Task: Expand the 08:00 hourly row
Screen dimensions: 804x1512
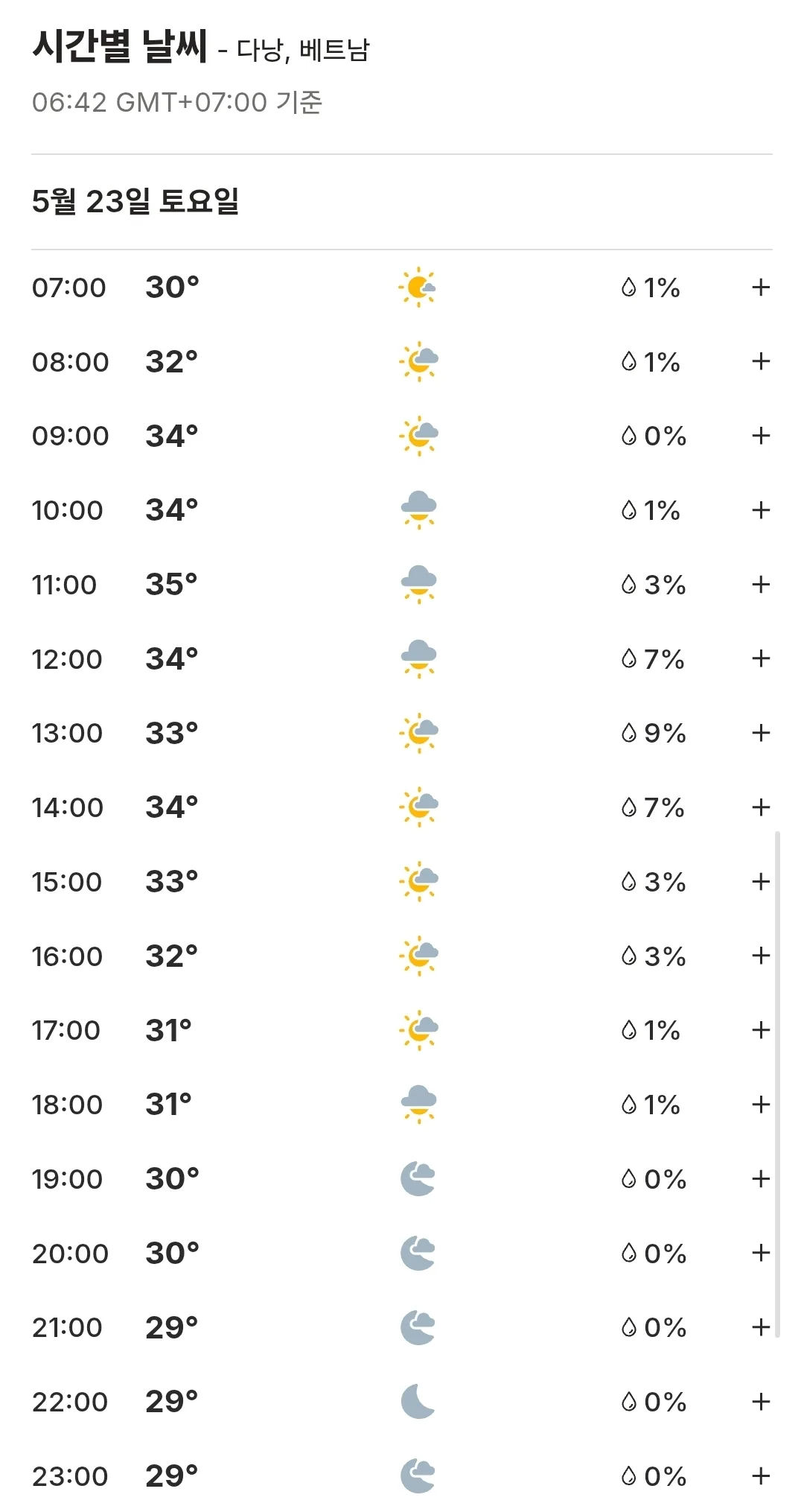Action: tap(760, 361)
